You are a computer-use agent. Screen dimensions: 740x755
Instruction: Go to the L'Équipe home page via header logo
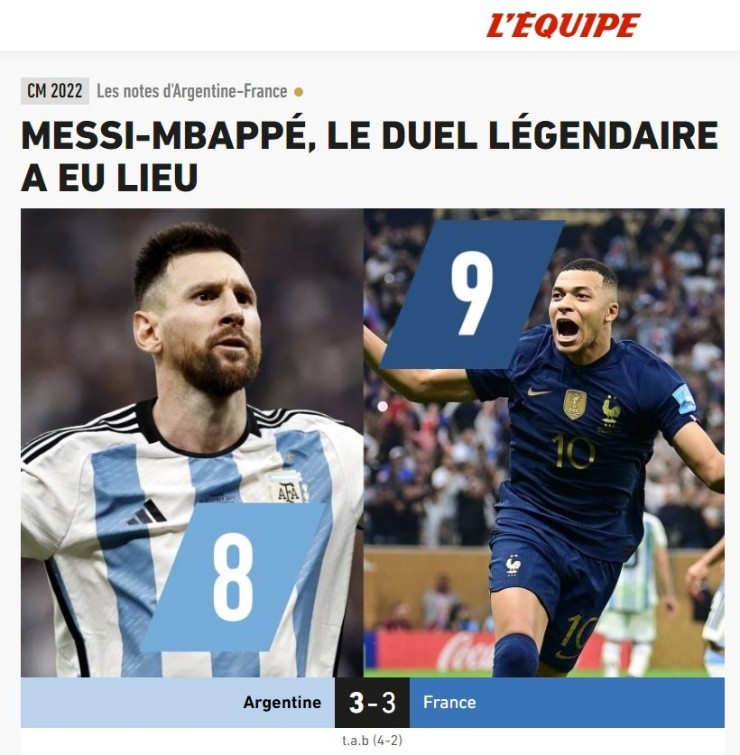click(562, 25)
